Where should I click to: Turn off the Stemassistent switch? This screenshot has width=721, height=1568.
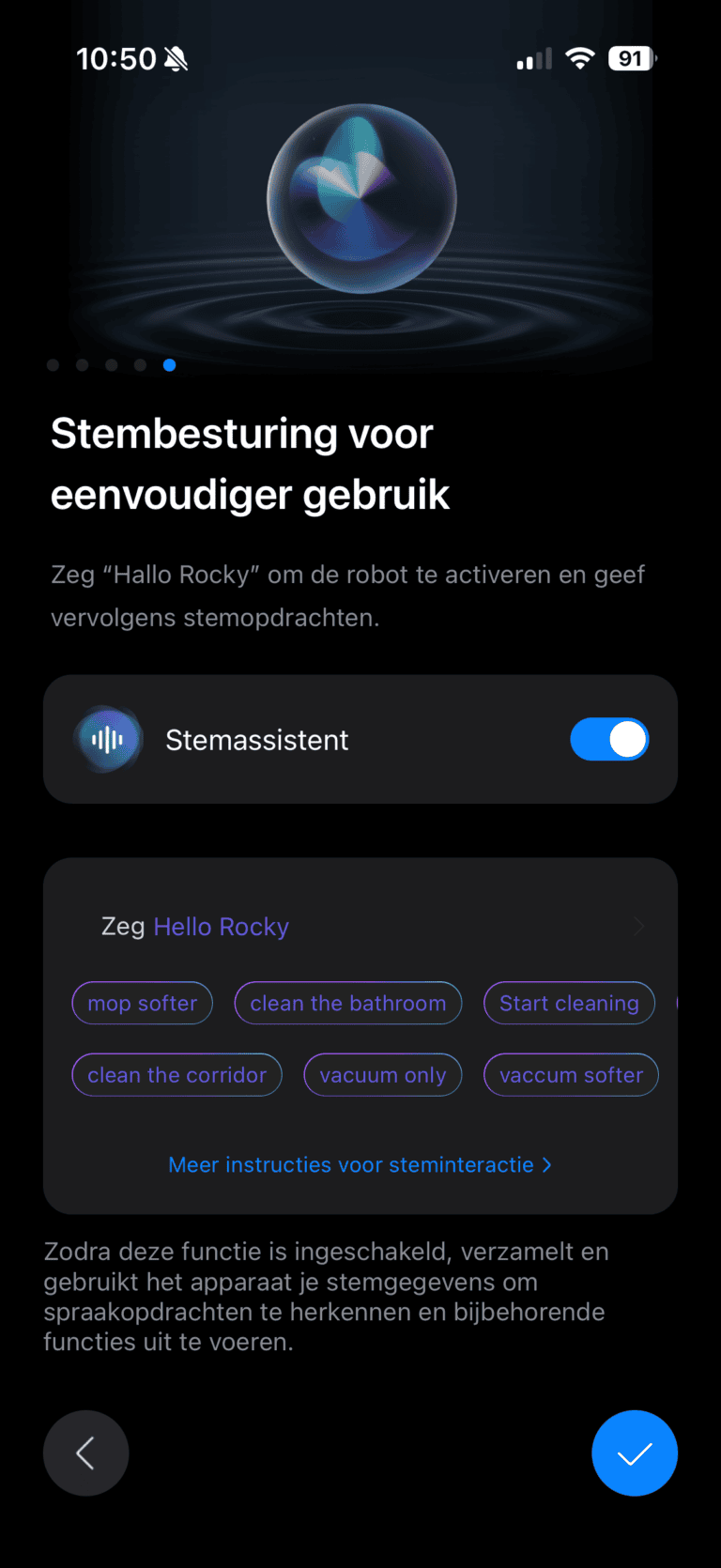pyautogui.click(x=609, y=740)
